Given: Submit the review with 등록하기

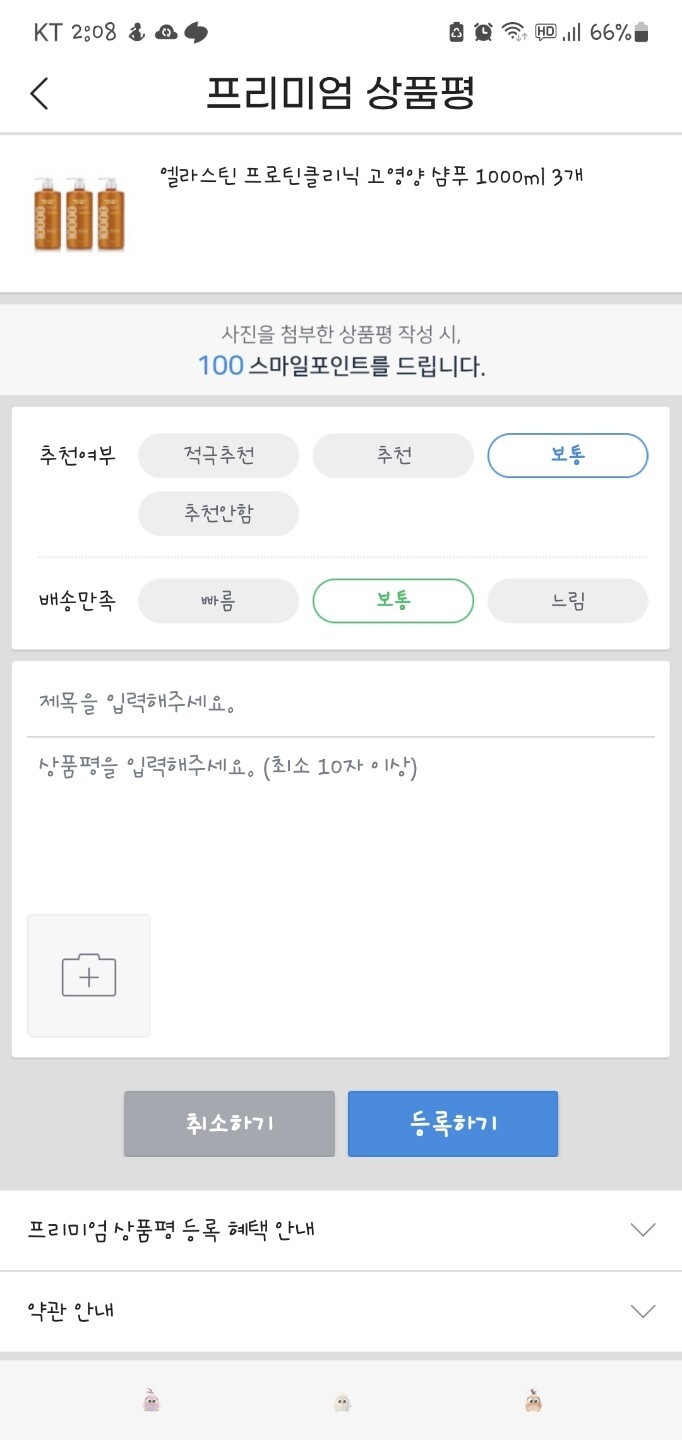Looking at the screenshot, I should [453, 1124].
